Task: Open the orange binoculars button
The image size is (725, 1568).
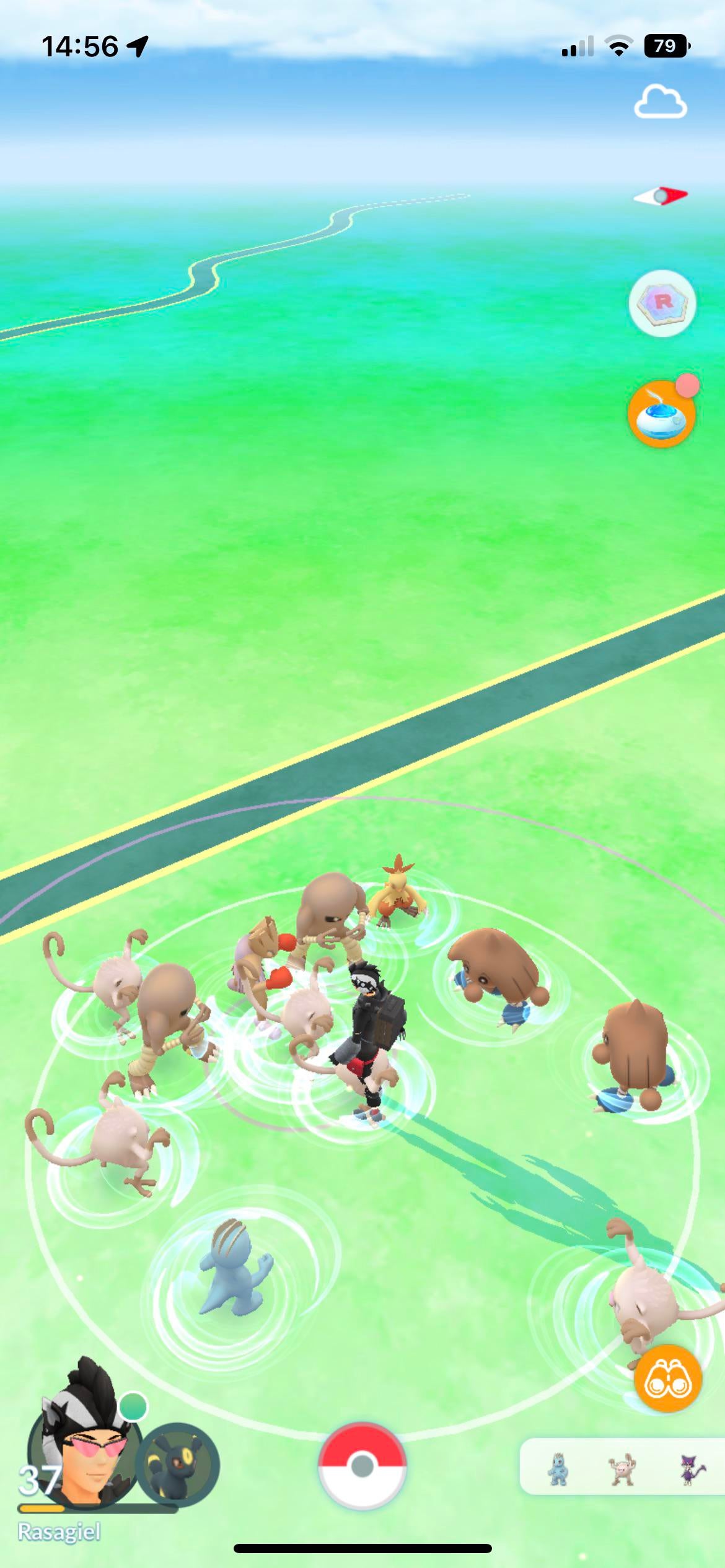Action: [668, 1379]
